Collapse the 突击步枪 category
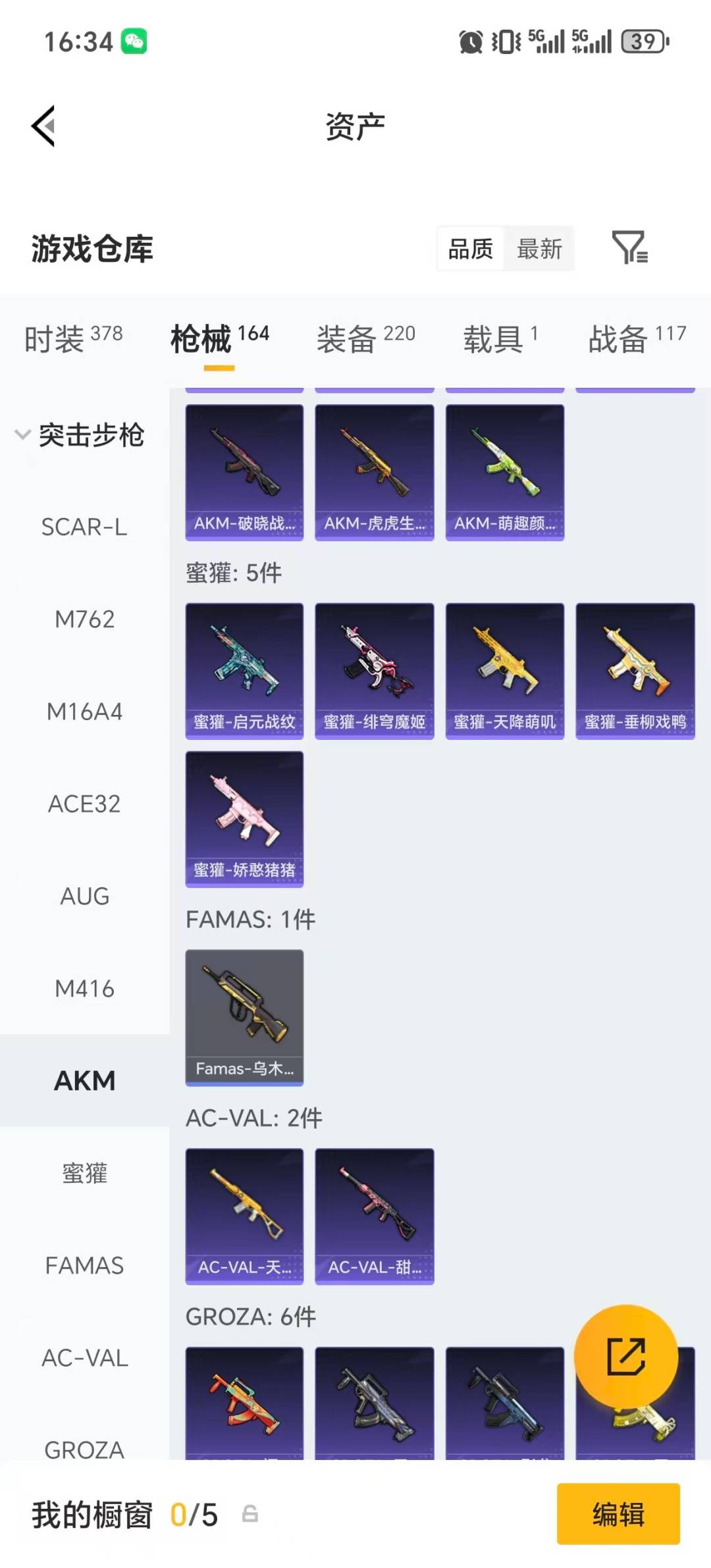 point(80,435)
